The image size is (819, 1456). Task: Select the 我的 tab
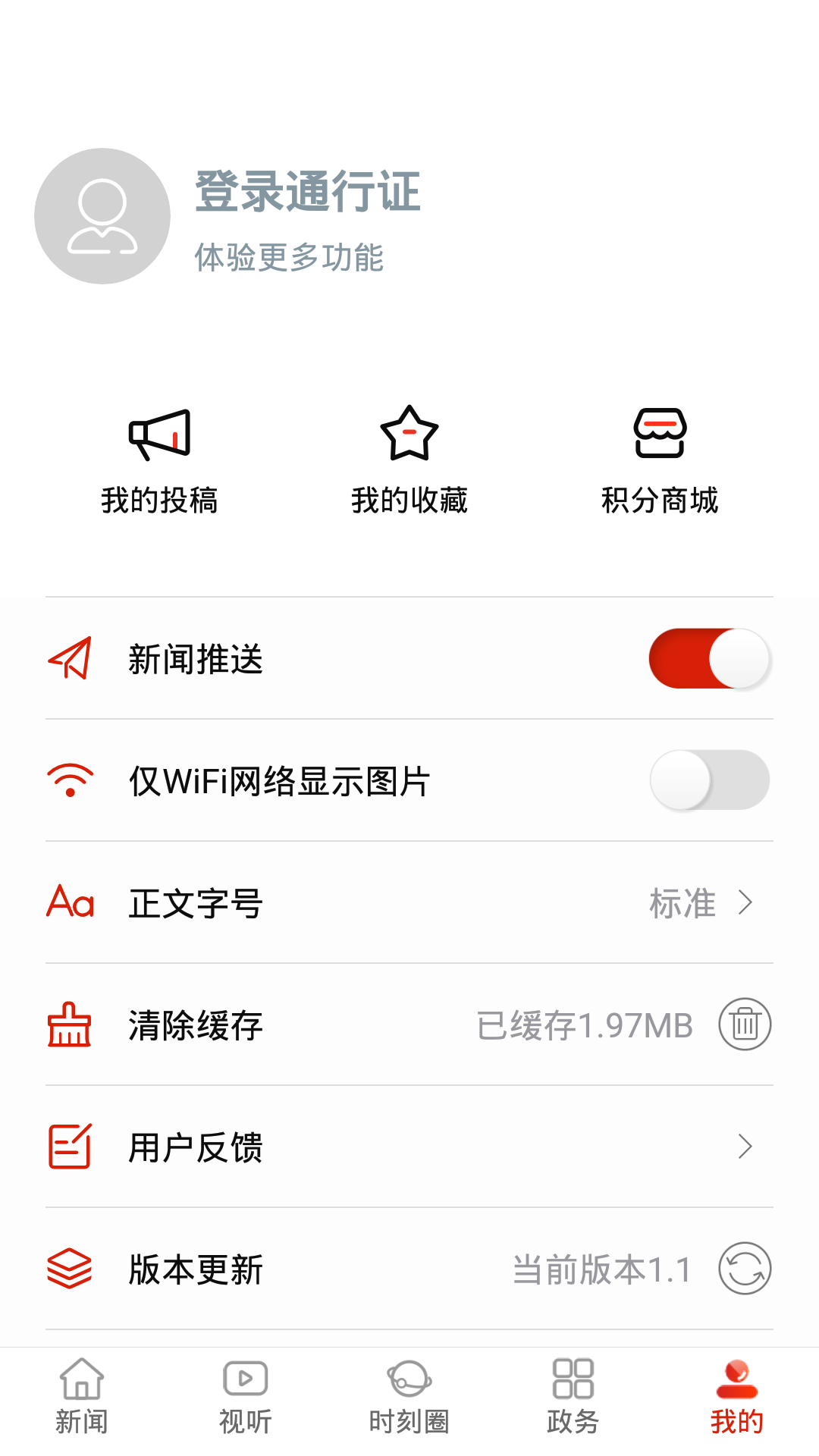737,1397
